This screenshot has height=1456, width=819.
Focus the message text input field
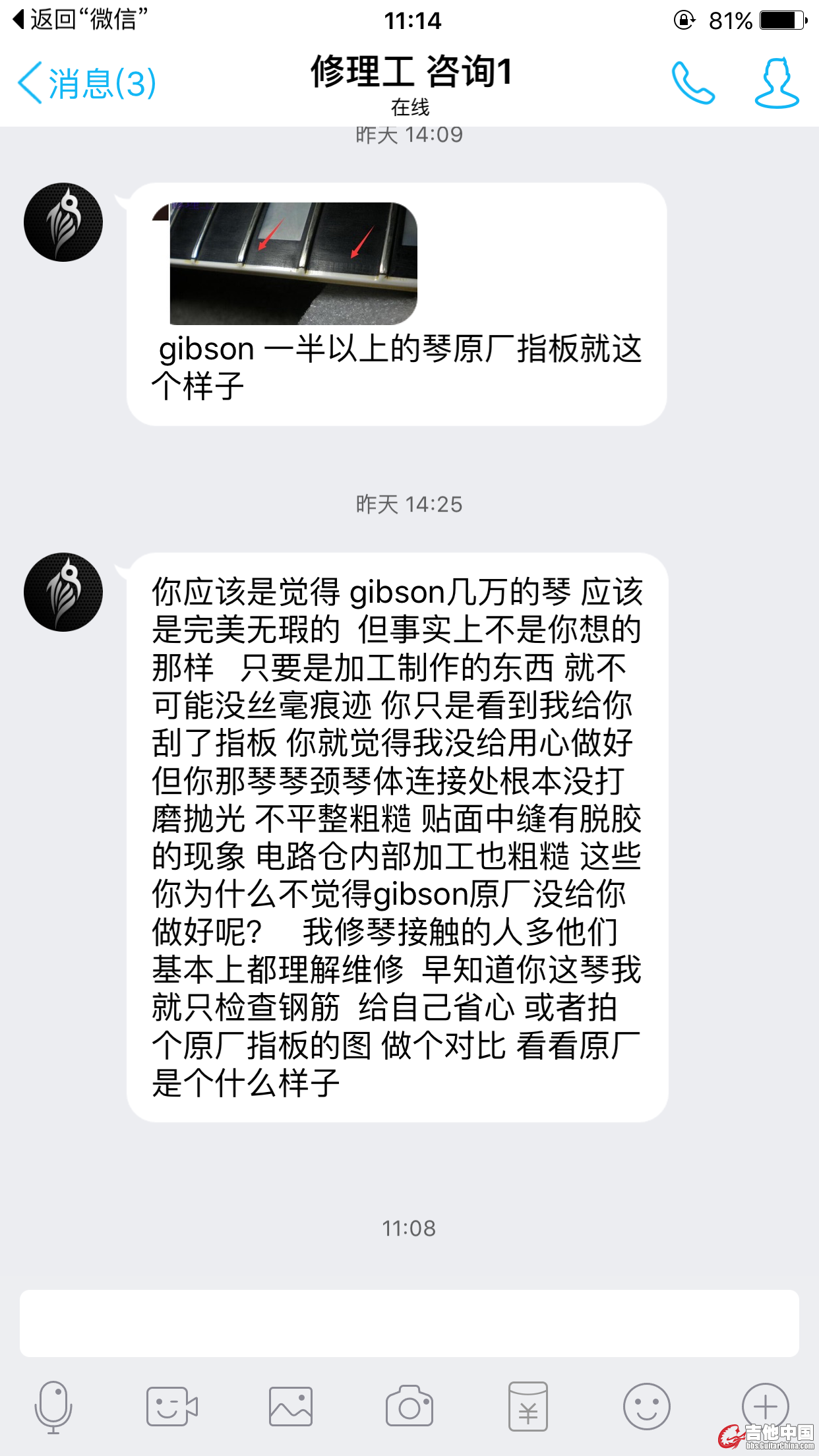coord(409,1323)
